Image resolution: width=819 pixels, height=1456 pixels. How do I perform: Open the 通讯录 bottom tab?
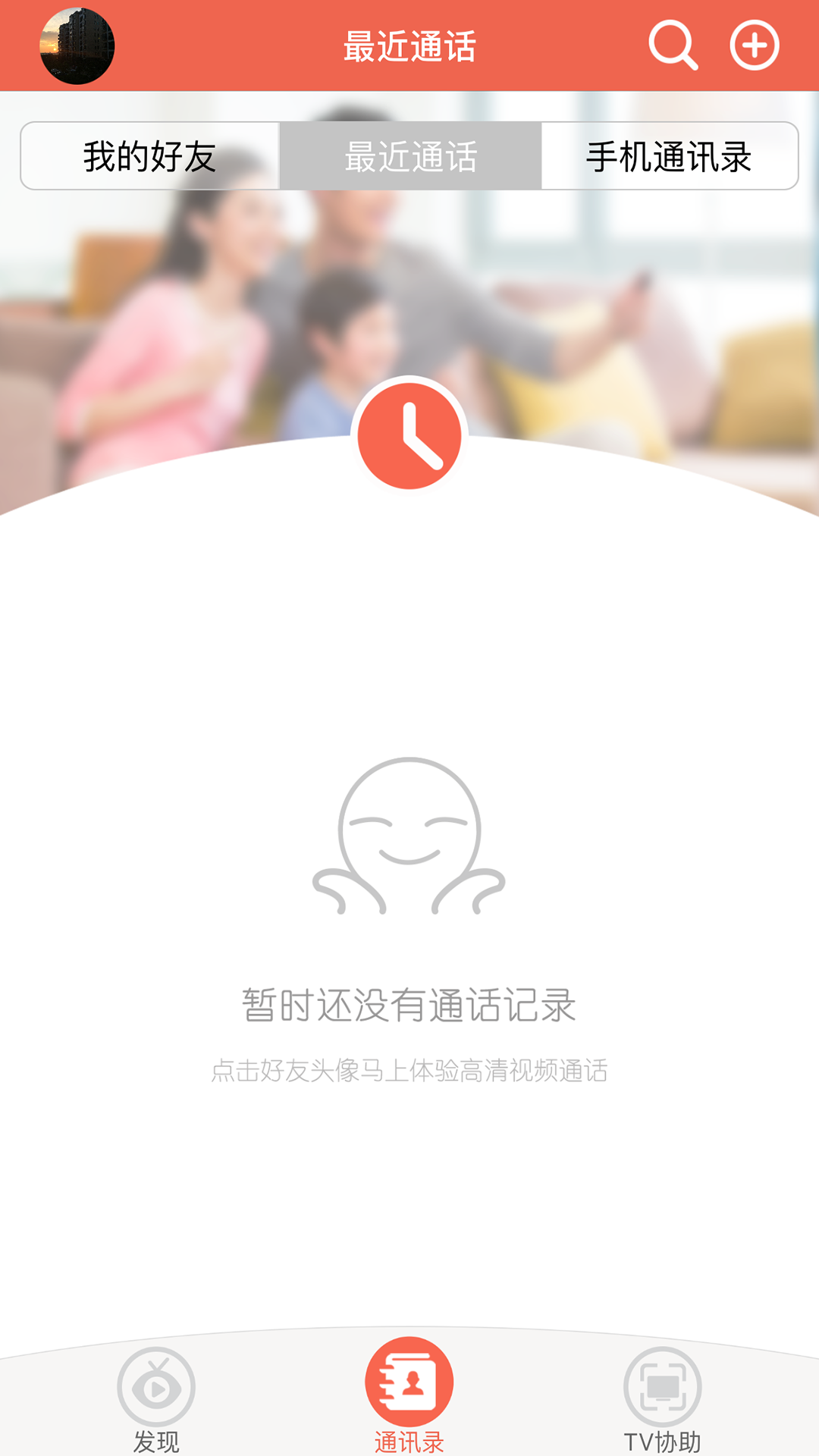(x=409, y=1395)
